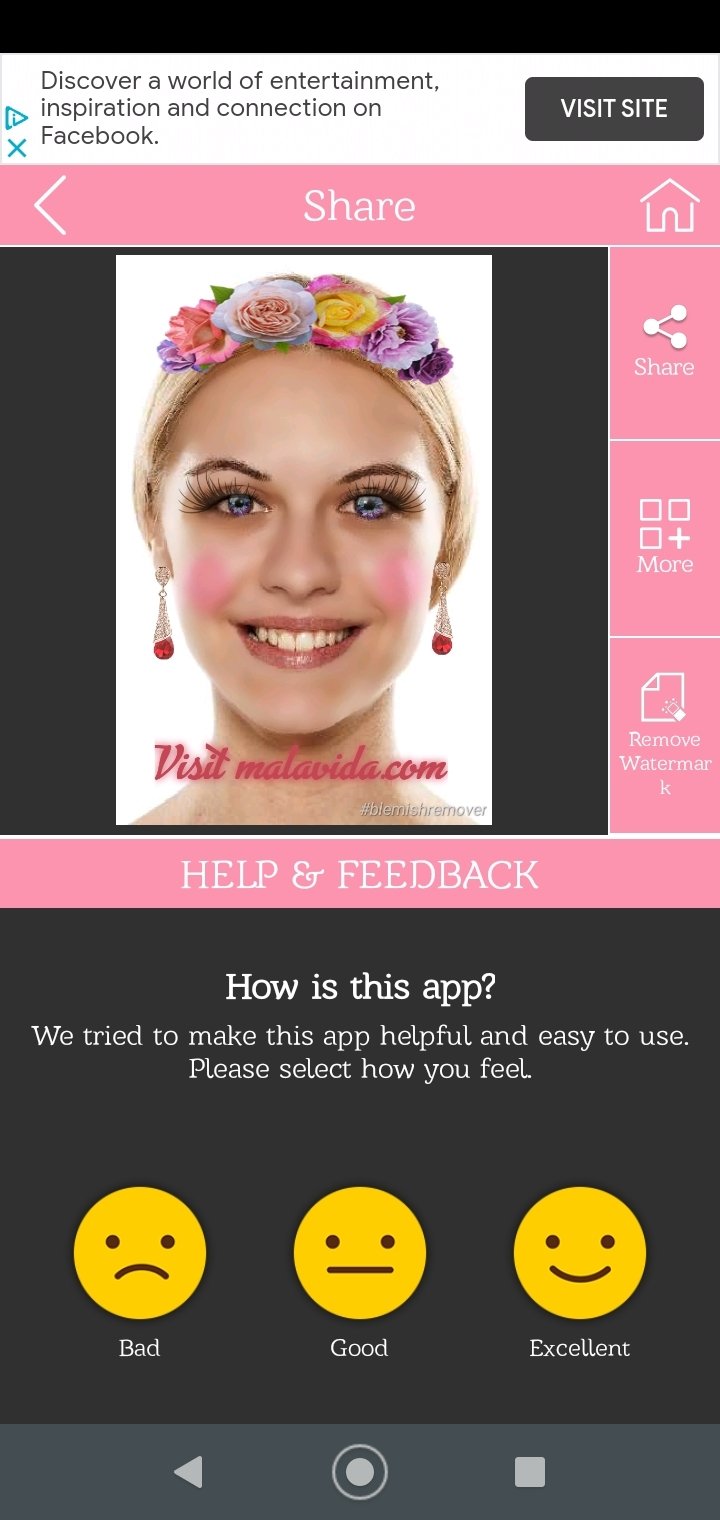
Task: Tap the system back button
Action: pos(188,1472)
